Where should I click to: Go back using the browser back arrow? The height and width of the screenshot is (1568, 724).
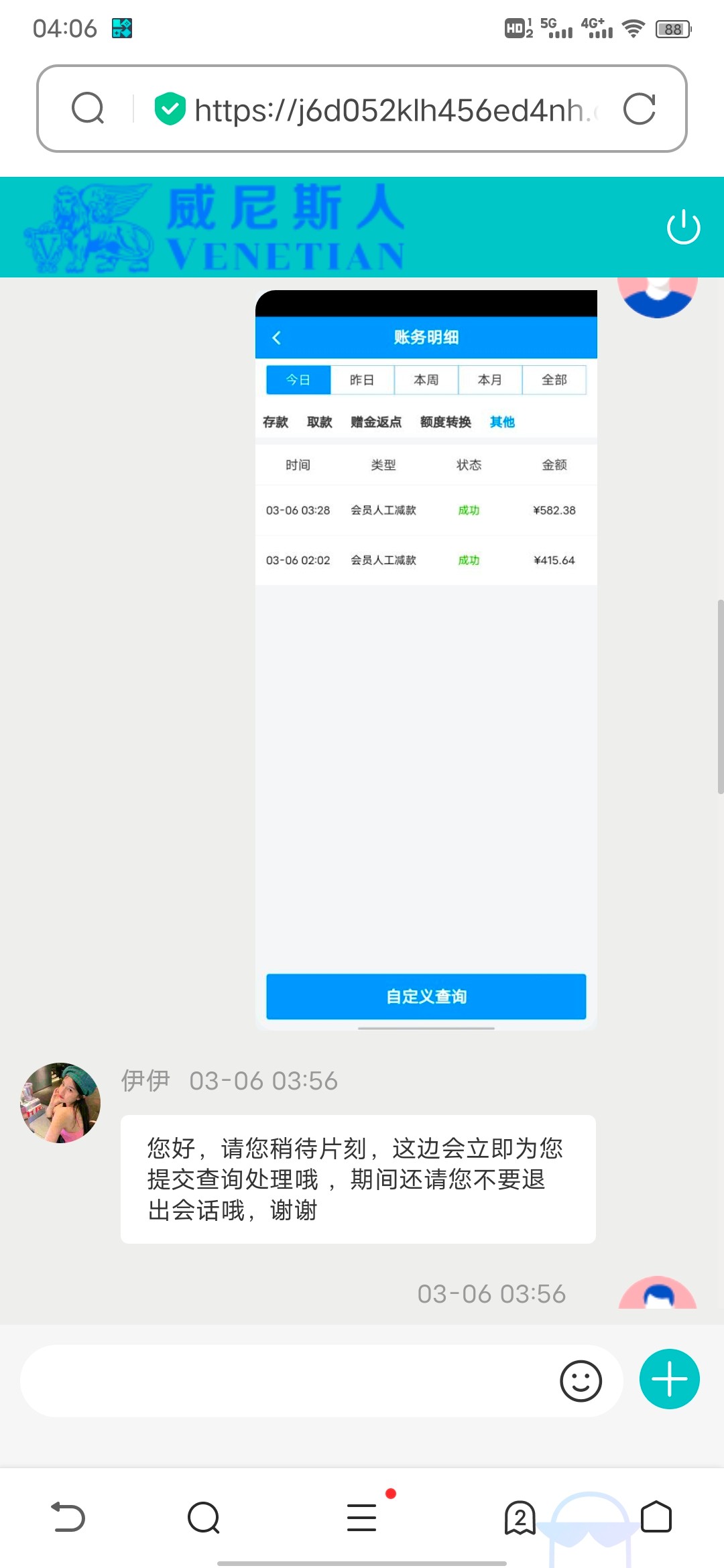coord(68,1518)
